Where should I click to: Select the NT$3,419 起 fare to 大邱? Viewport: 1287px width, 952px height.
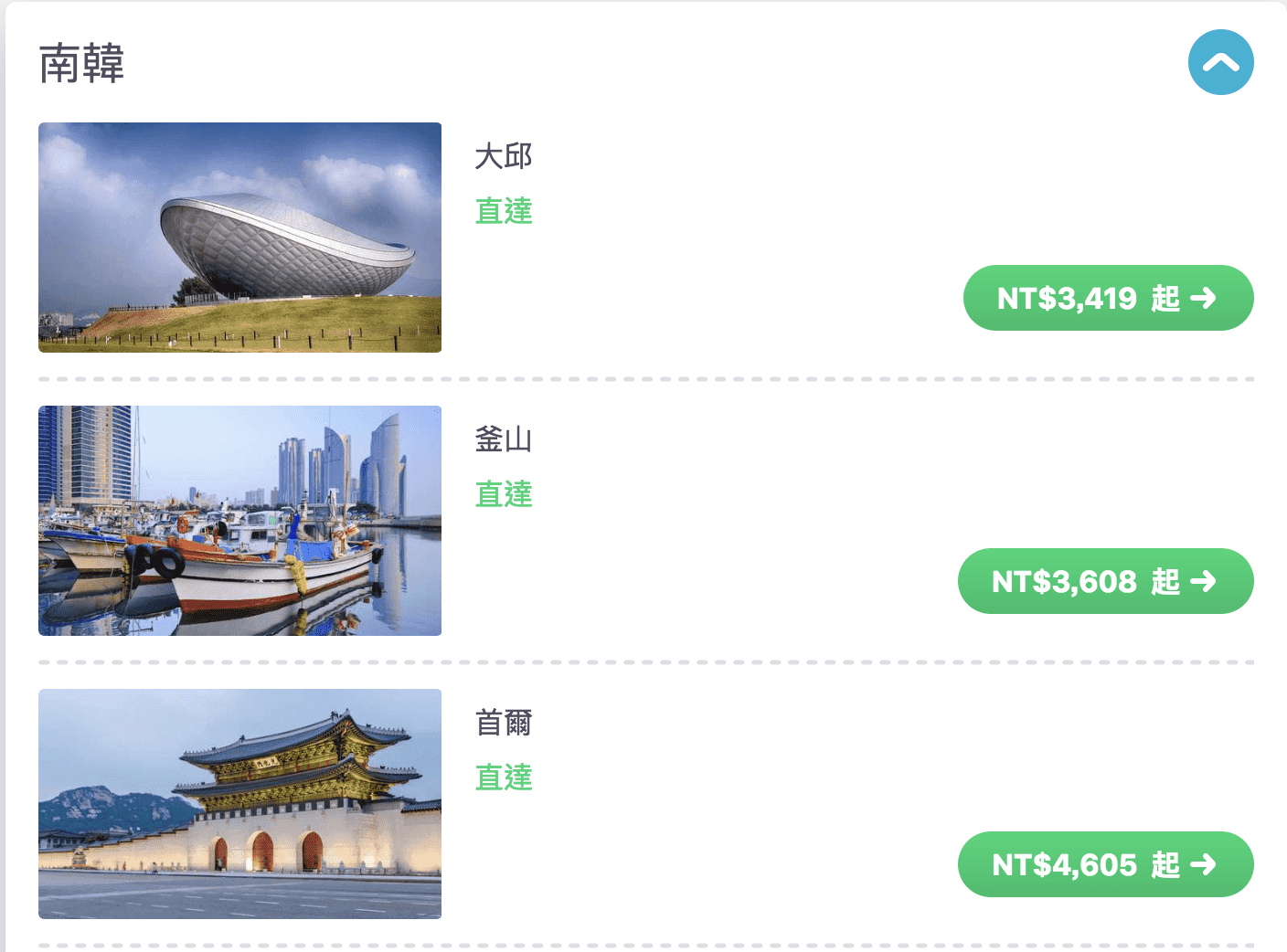[1108, 298]
